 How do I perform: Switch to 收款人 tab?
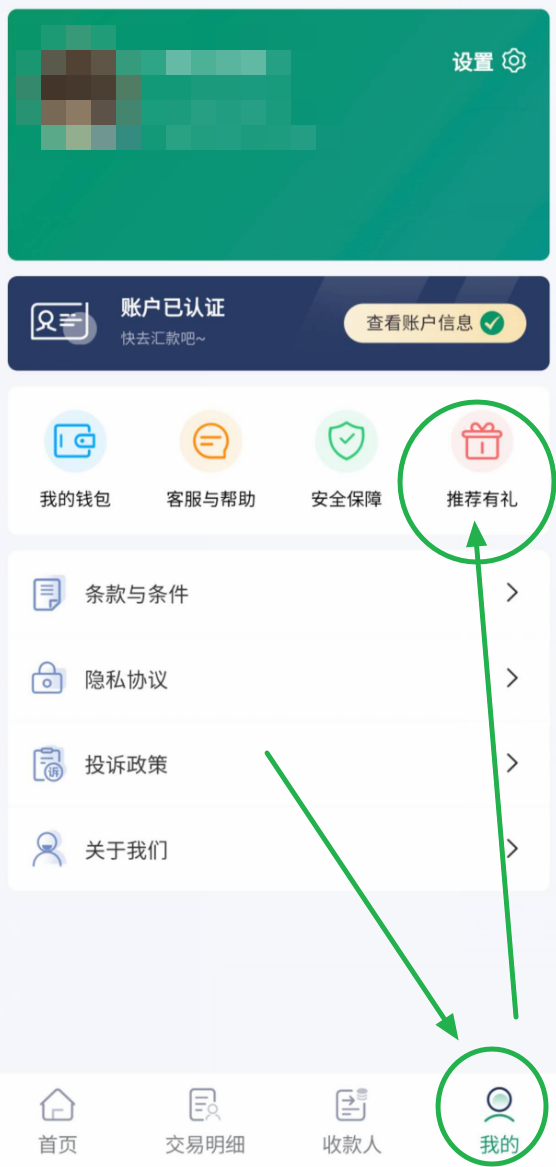(351, 1120)
